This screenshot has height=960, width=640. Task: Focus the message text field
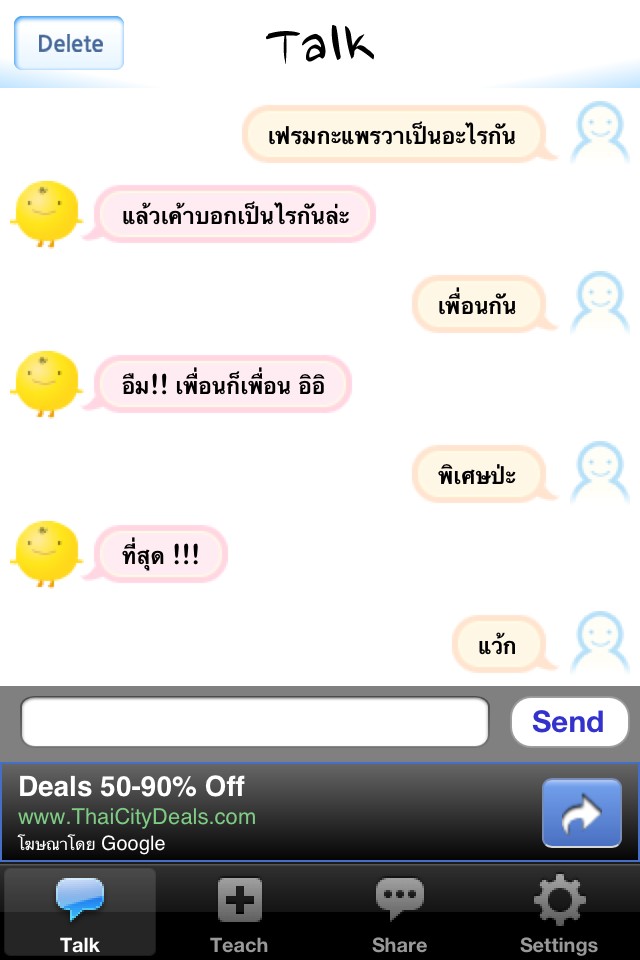point(255,721)
